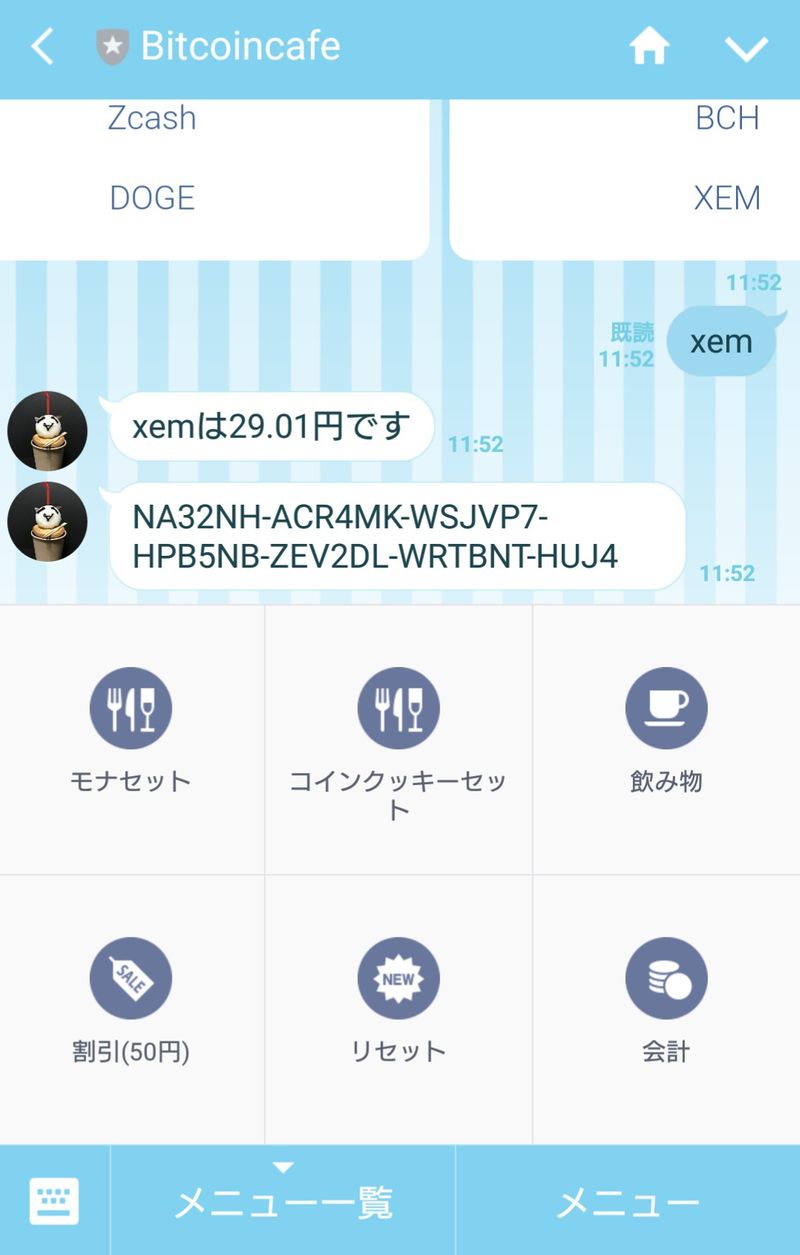
Task: Go back from the Bitcoincafe chat
Action: click(x=42, y=47)
